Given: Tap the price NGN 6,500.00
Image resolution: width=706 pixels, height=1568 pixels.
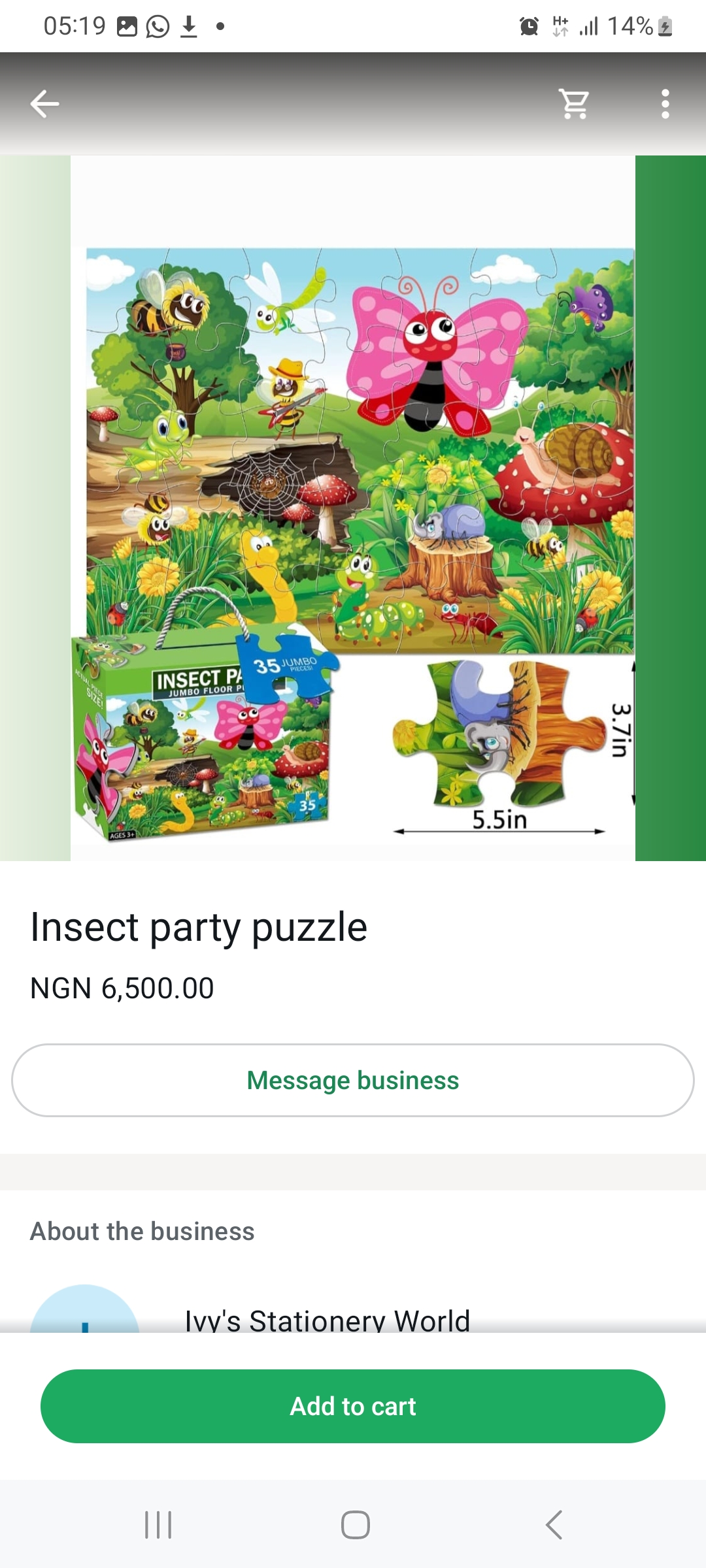Looking at the screenshot, I should tap(120, 988).
